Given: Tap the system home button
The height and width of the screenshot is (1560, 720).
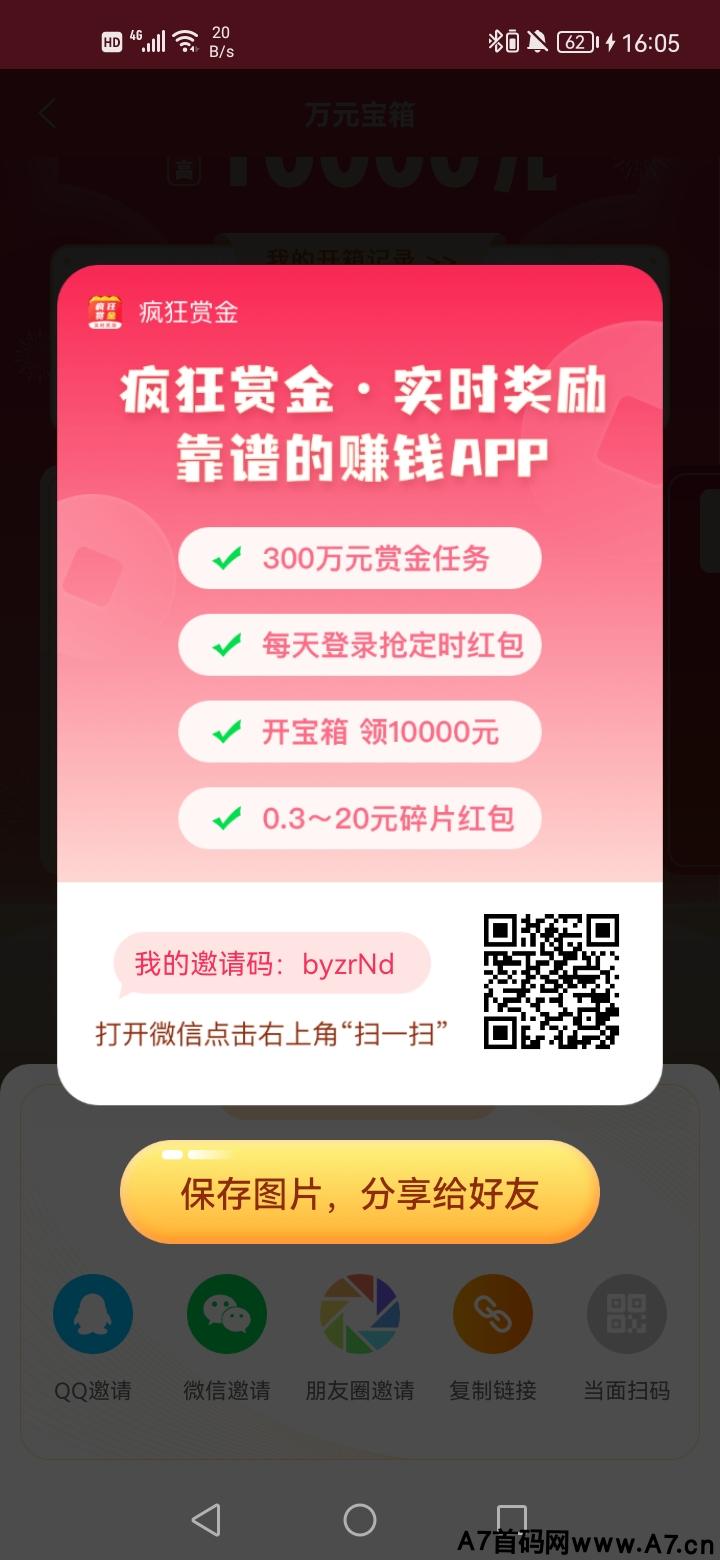Looking at the screenshot, I should click(x=360, y=1520).
